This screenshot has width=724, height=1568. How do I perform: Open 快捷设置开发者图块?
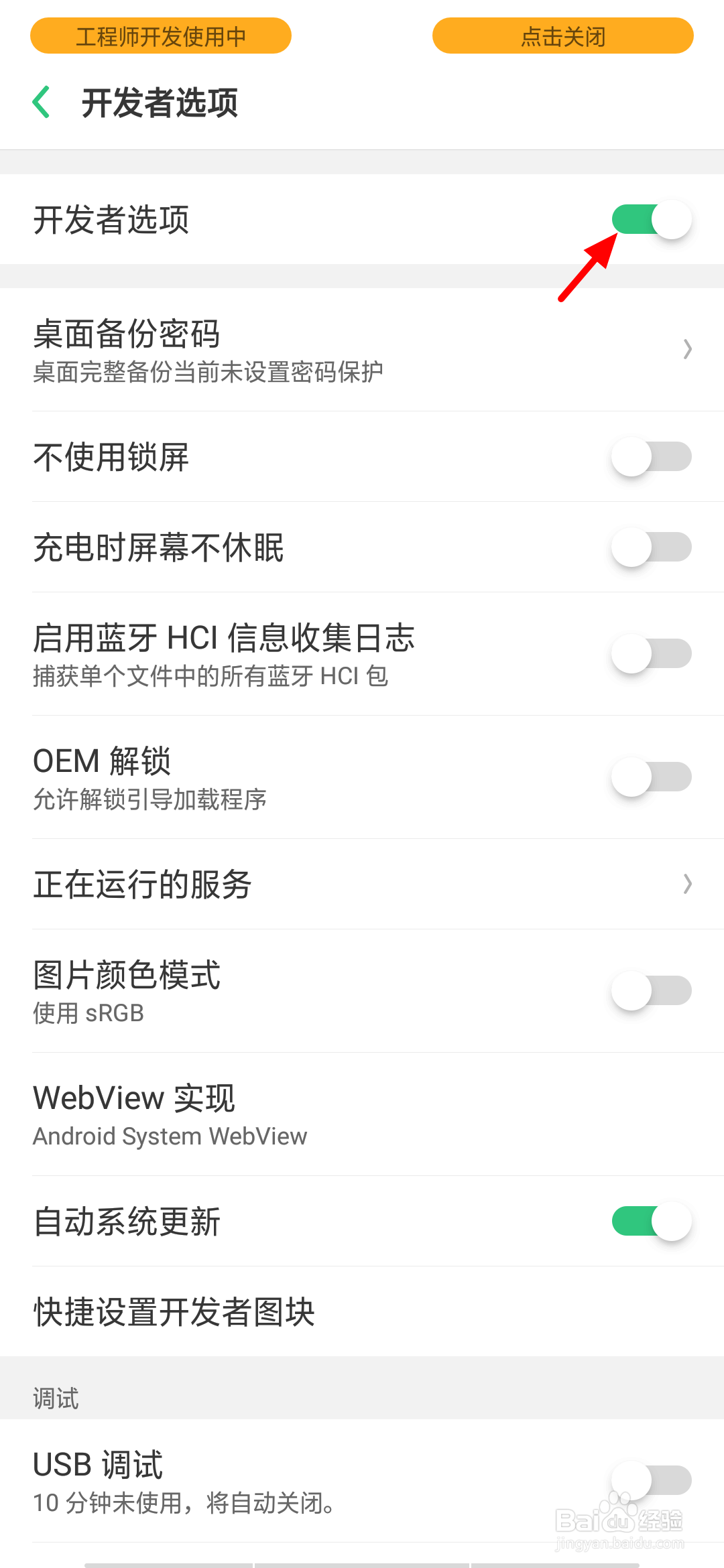pyautogui.click(x=362, y=1312)
